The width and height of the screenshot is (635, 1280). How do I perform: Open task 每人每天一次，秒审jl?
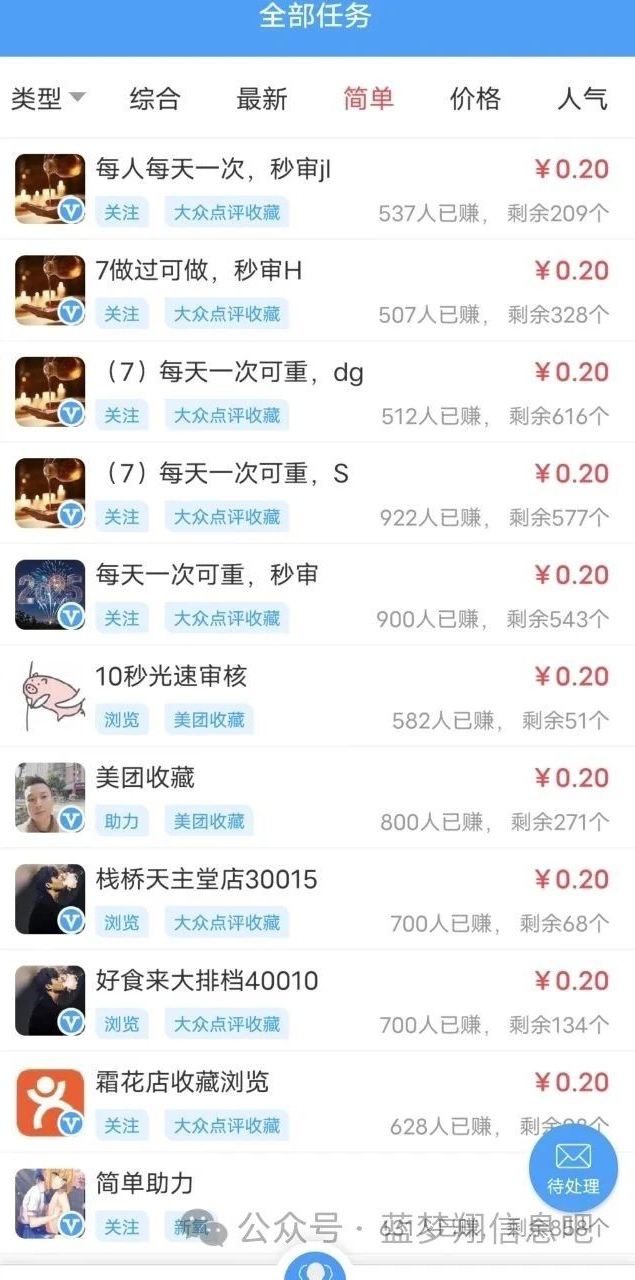[x=213, y=170]
